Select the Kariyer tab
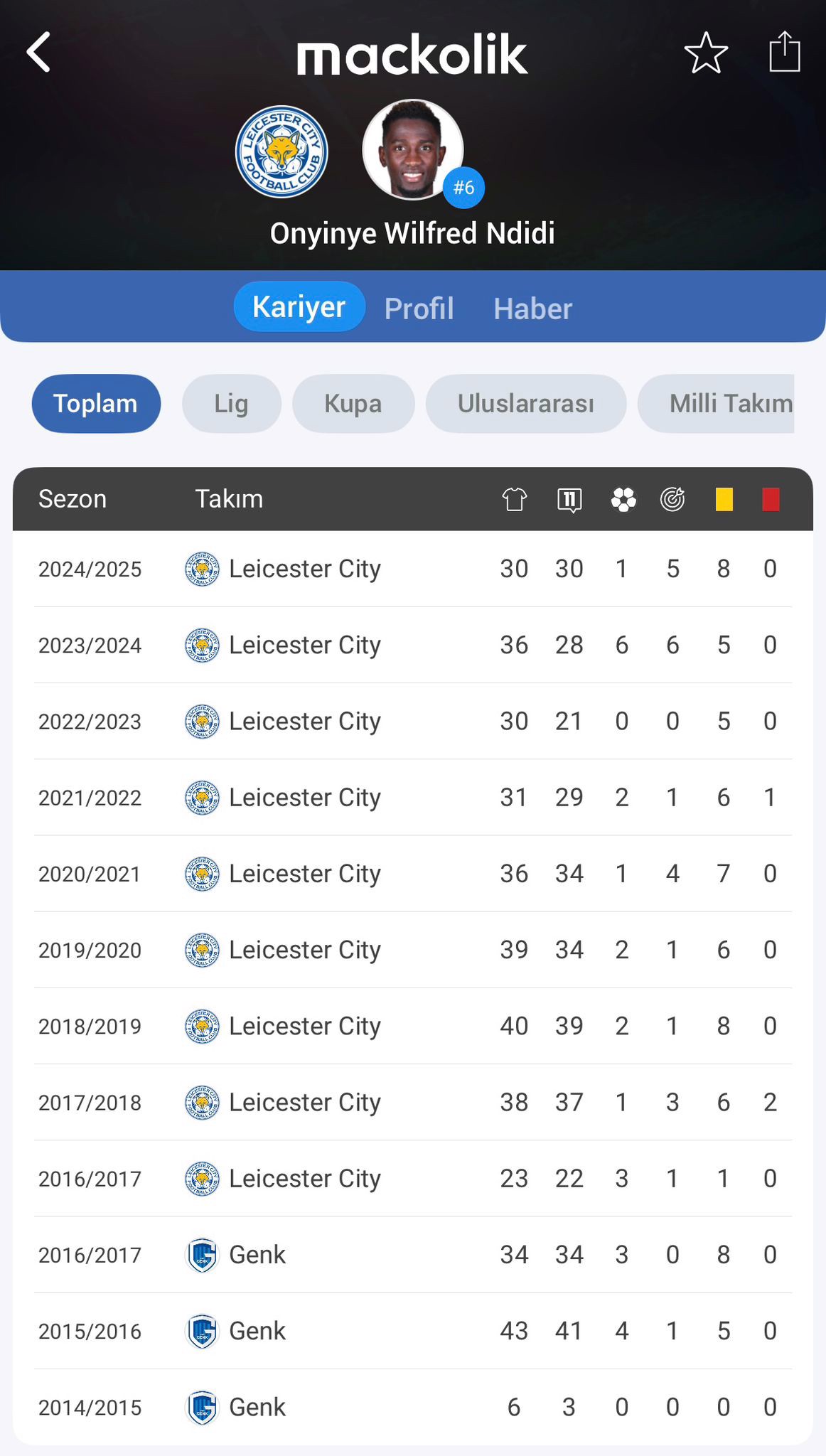This screenshot has width=826, height=1456. pos(299,307)
